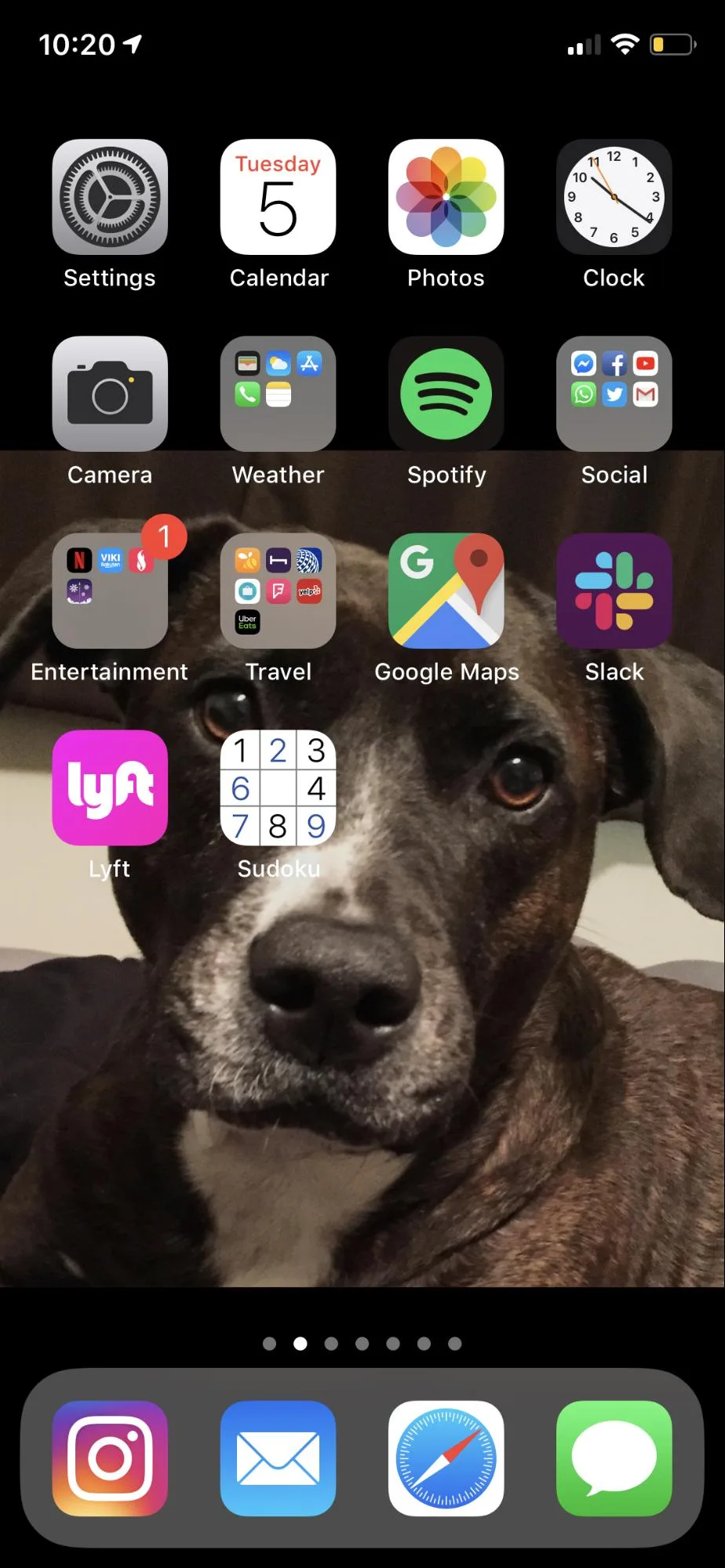Launch the Camera app
This screenshot has width=725, height=1568.
point(110,394)
